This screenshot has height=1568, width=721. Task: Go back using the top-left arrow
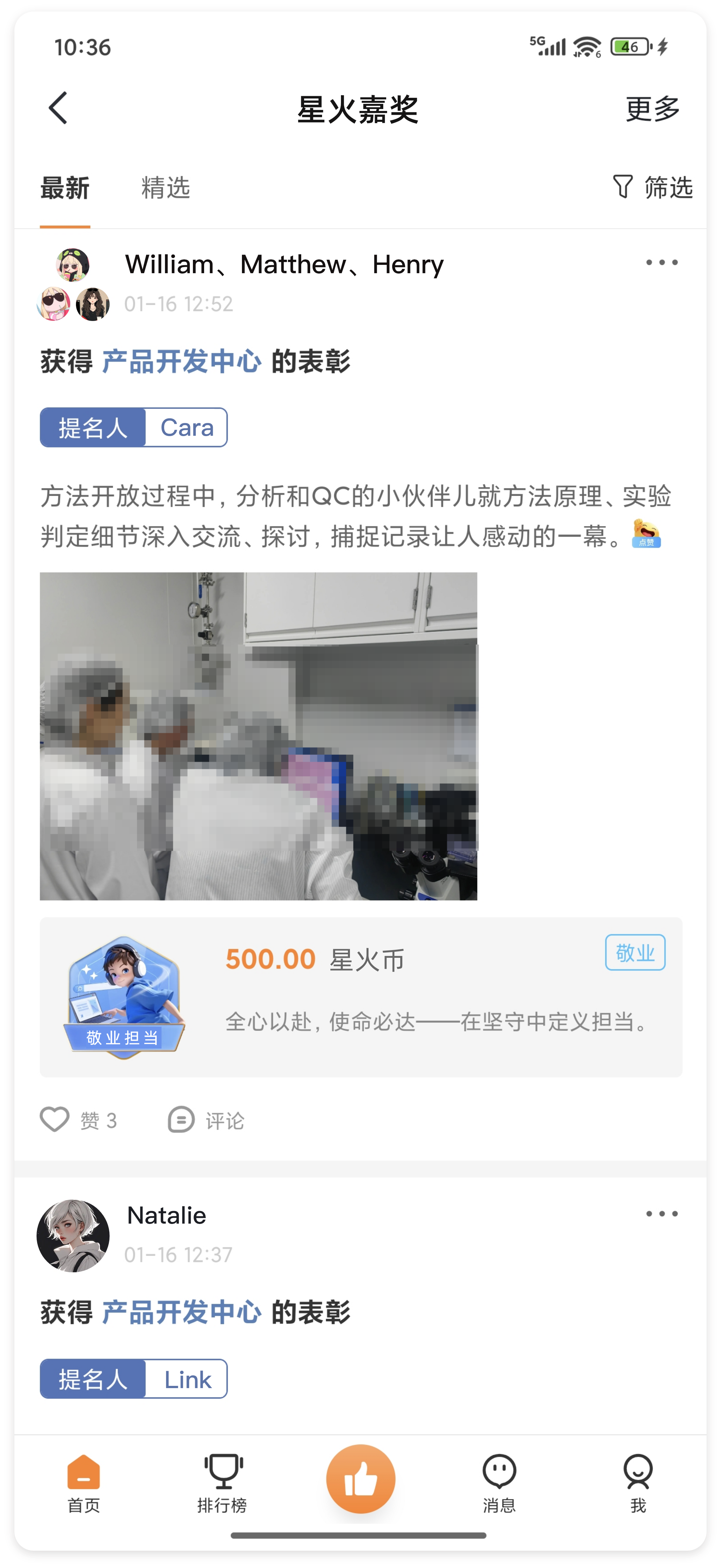click(x=58, y=109)
